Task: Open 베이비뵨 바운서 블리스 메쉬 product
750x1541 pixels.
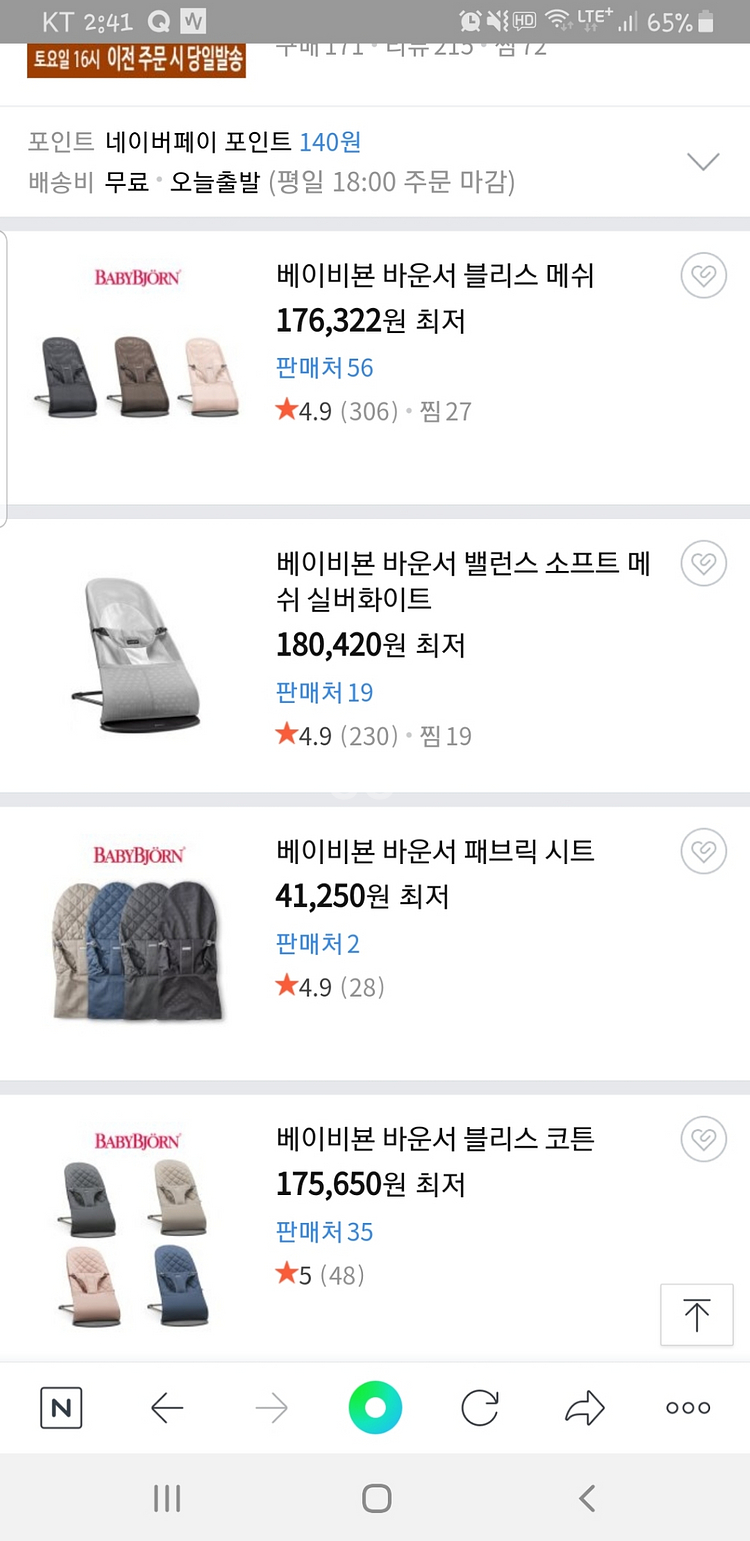Action: click(x=435, y=275)
